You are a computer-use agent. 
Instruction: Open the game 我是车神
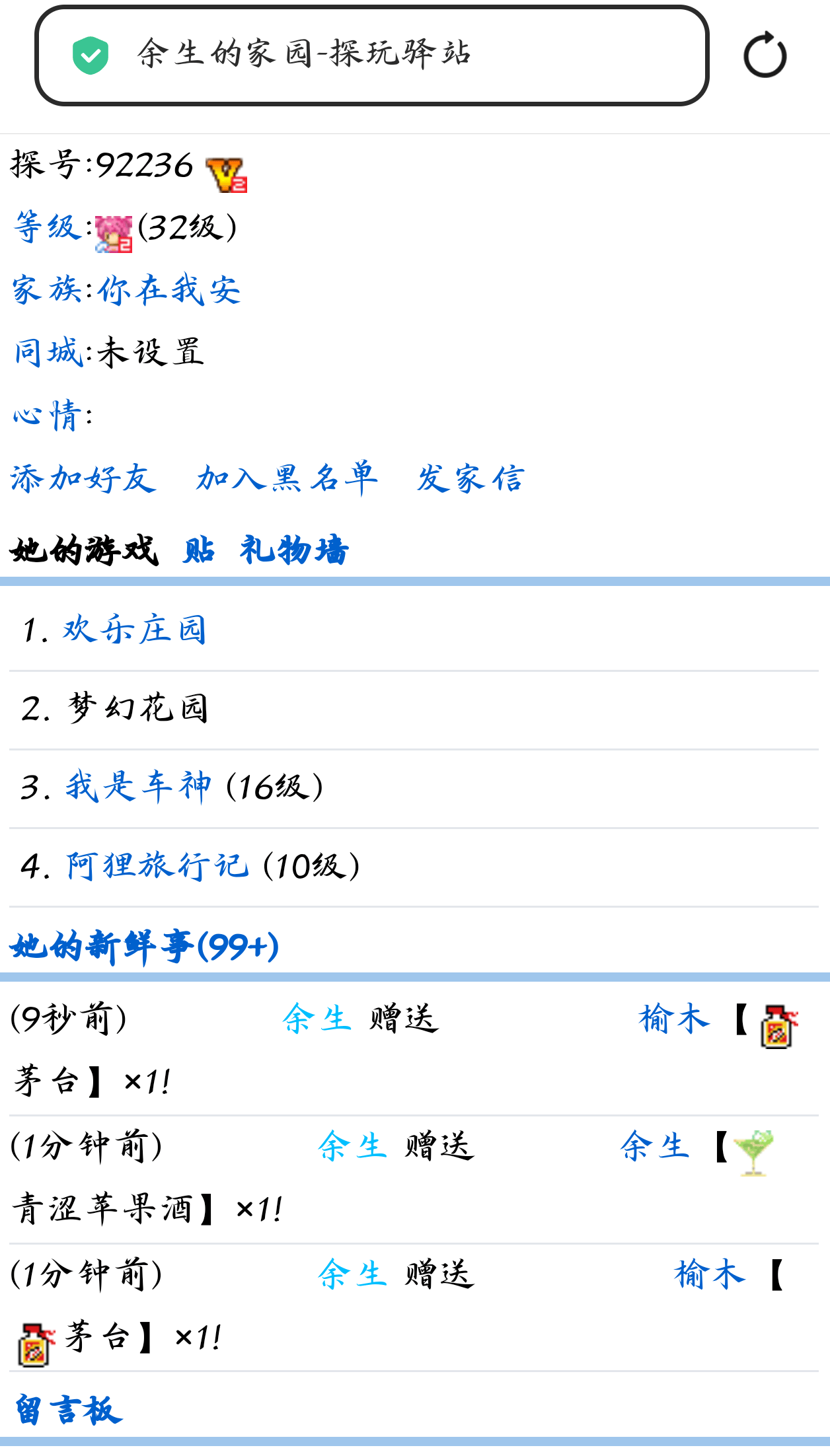tap(137, 787)
